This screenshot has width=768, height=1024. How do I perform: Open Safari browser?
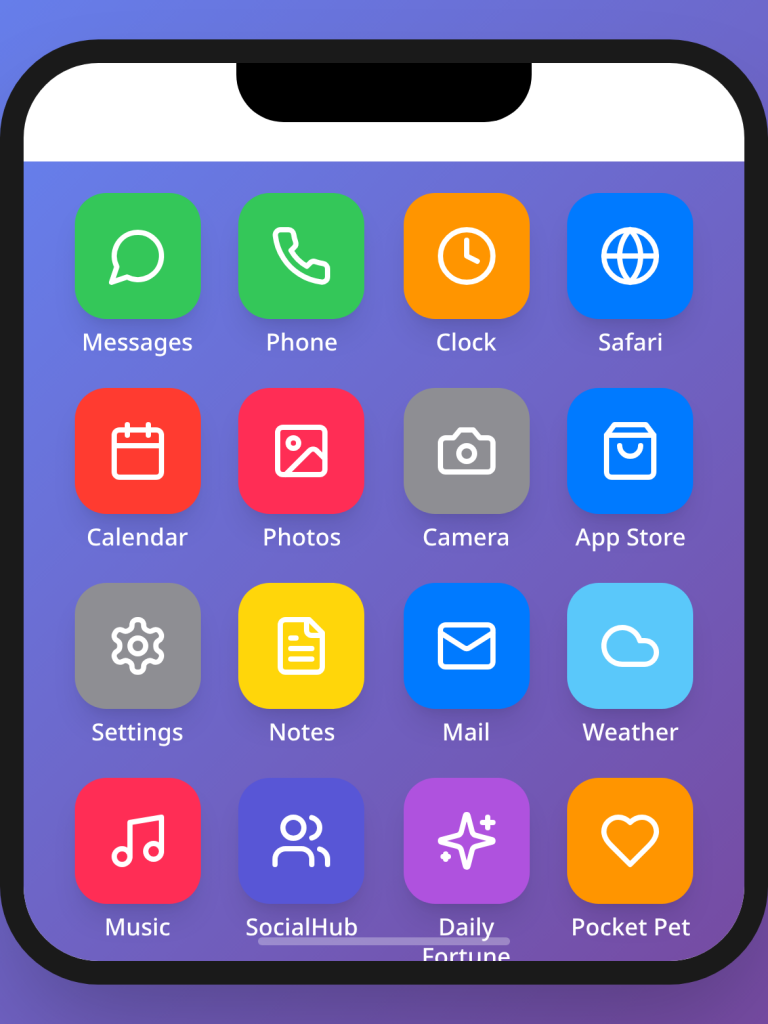coord(630,256)
